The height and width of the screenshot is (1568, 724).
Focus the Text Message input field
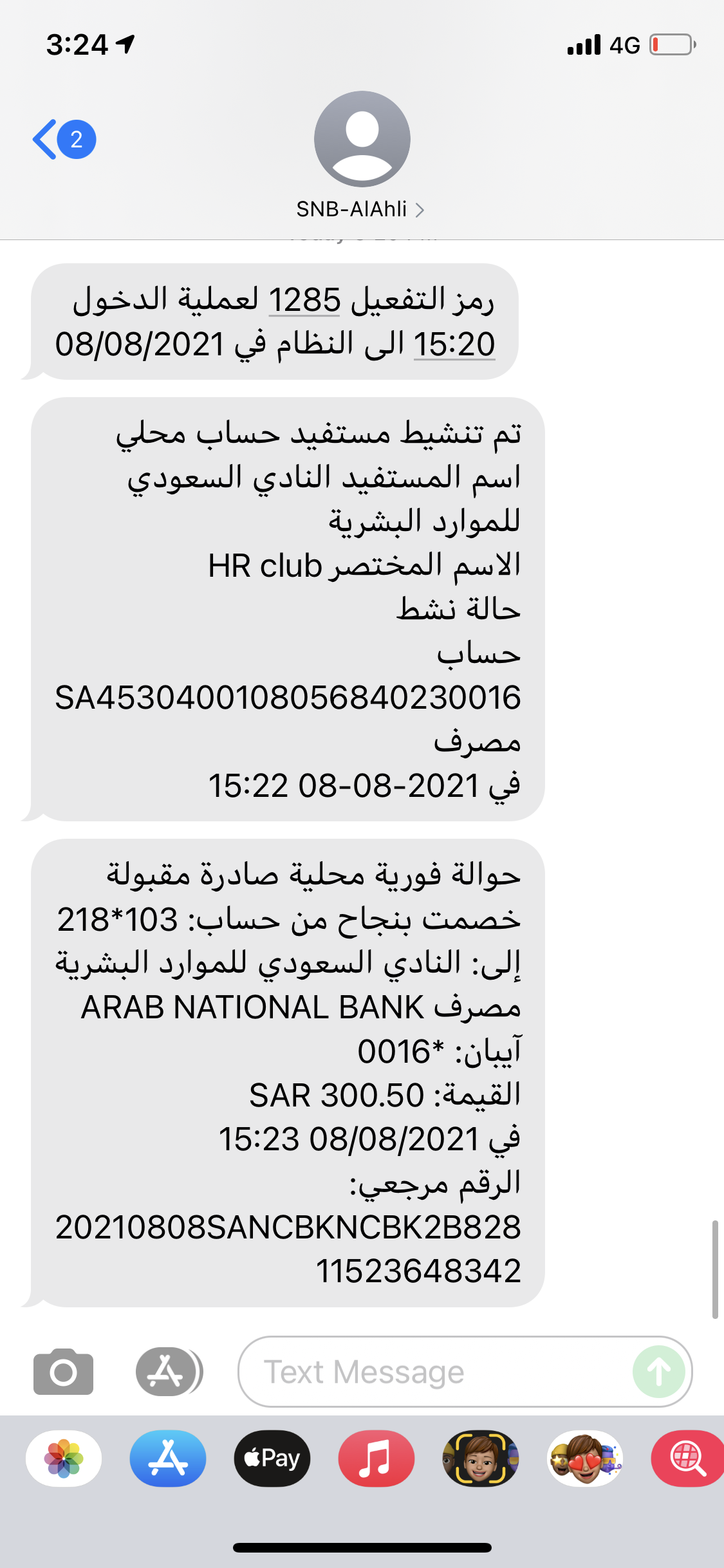click(x=434, y=1372)
